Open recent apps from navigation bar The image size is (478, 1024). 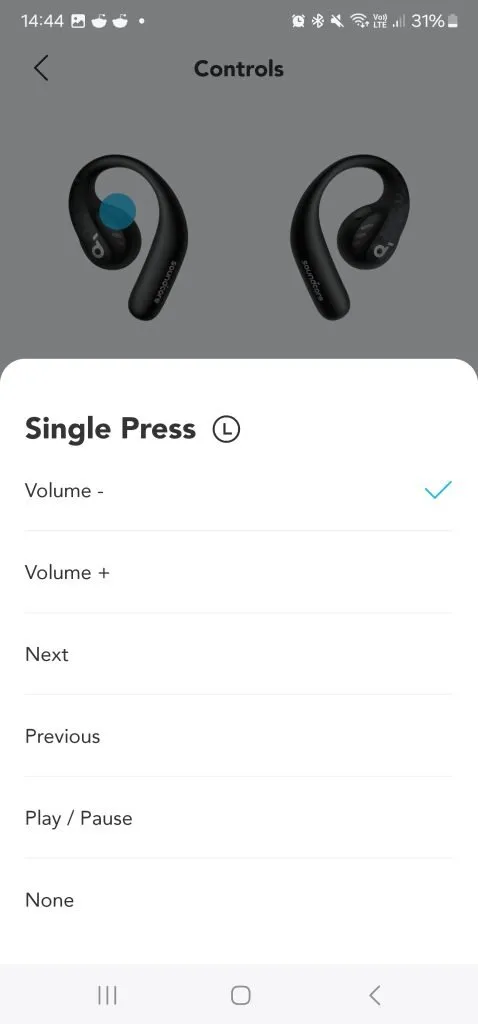click(107, 995)
